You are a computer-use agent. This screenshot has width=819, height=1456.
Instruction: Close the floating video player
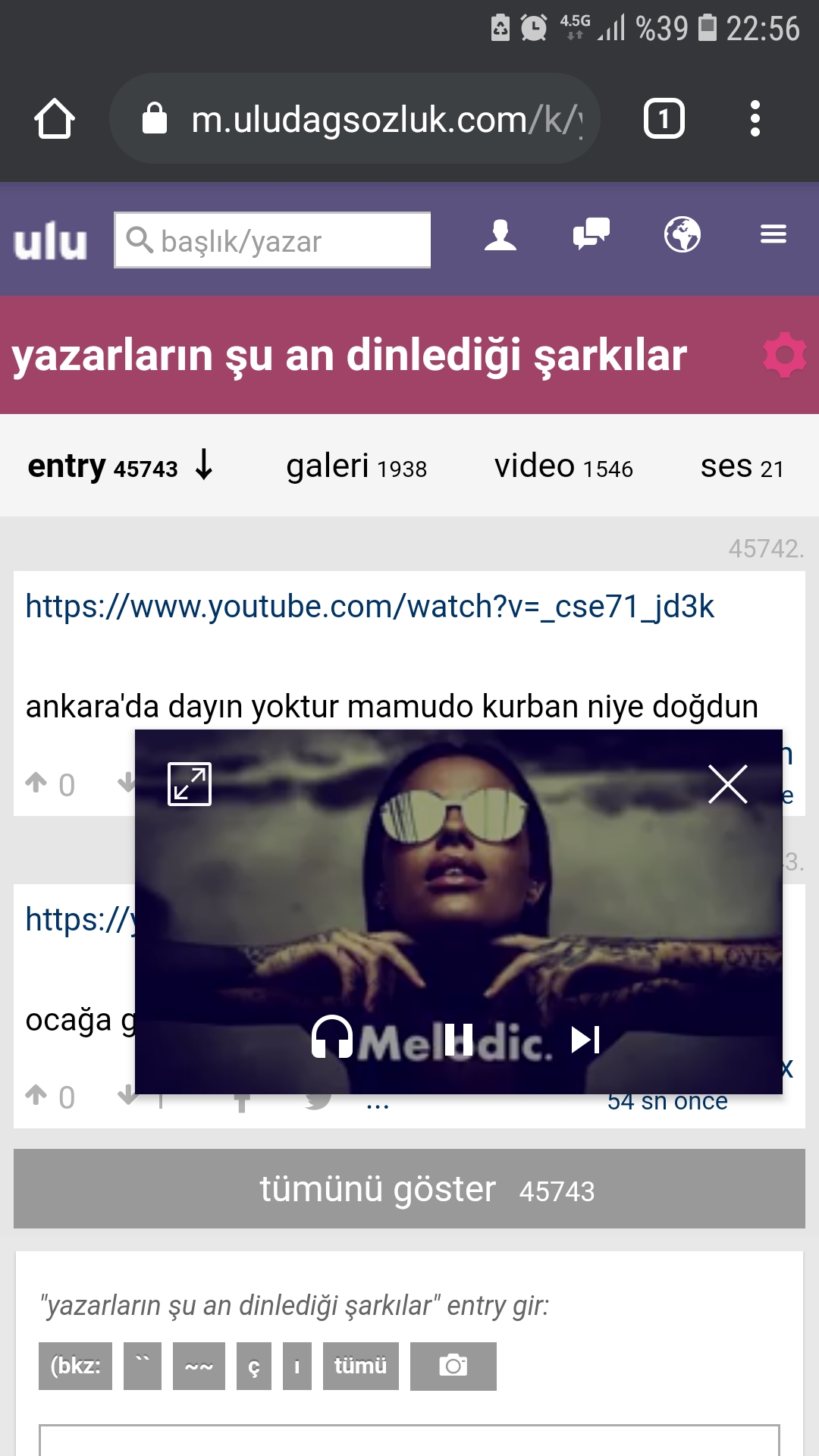coord(728,784)
